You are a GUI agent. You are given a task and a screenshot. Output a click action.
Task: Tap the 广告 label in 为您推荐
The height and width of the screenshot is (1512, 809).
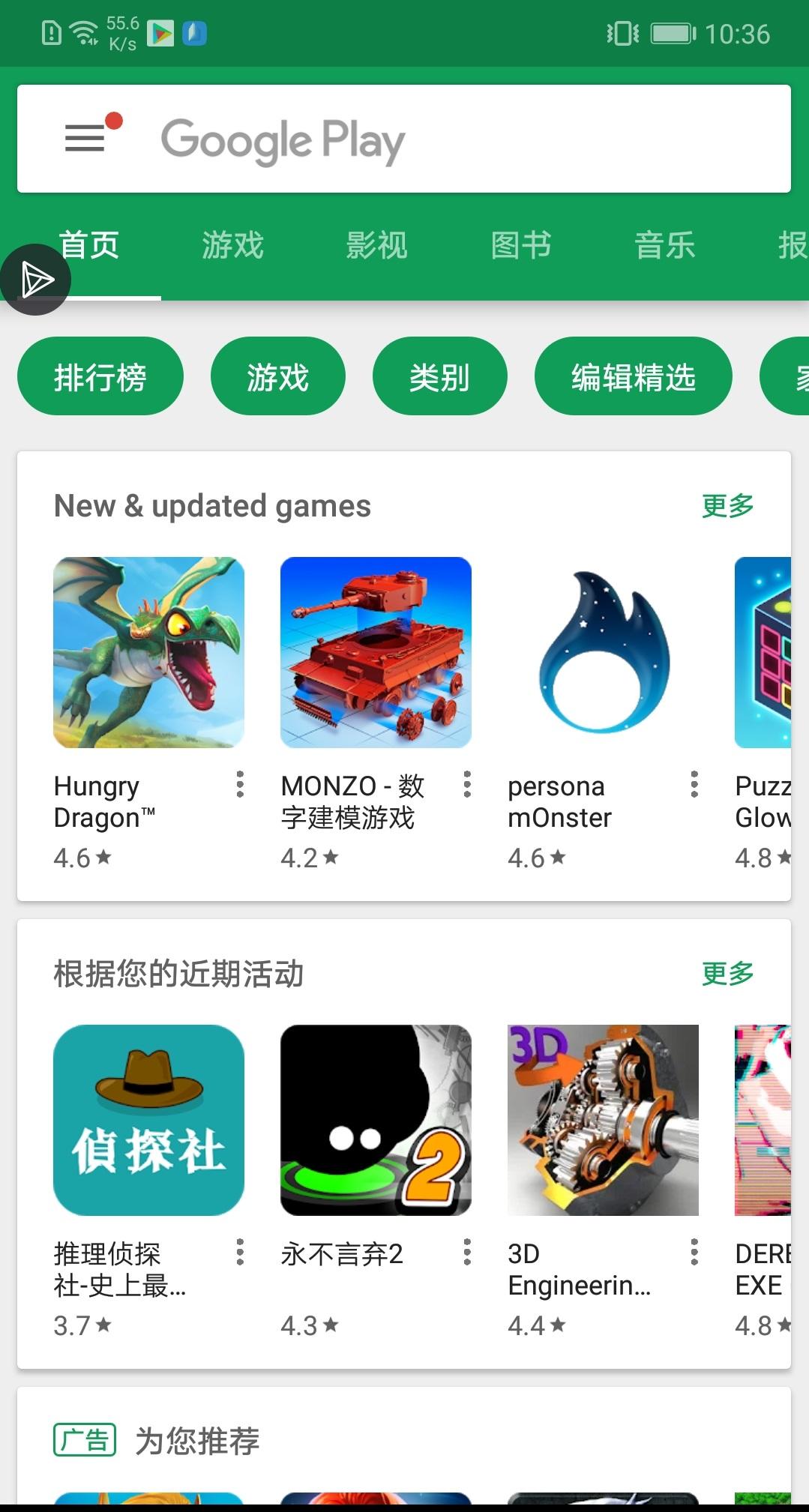(85, 1440)
